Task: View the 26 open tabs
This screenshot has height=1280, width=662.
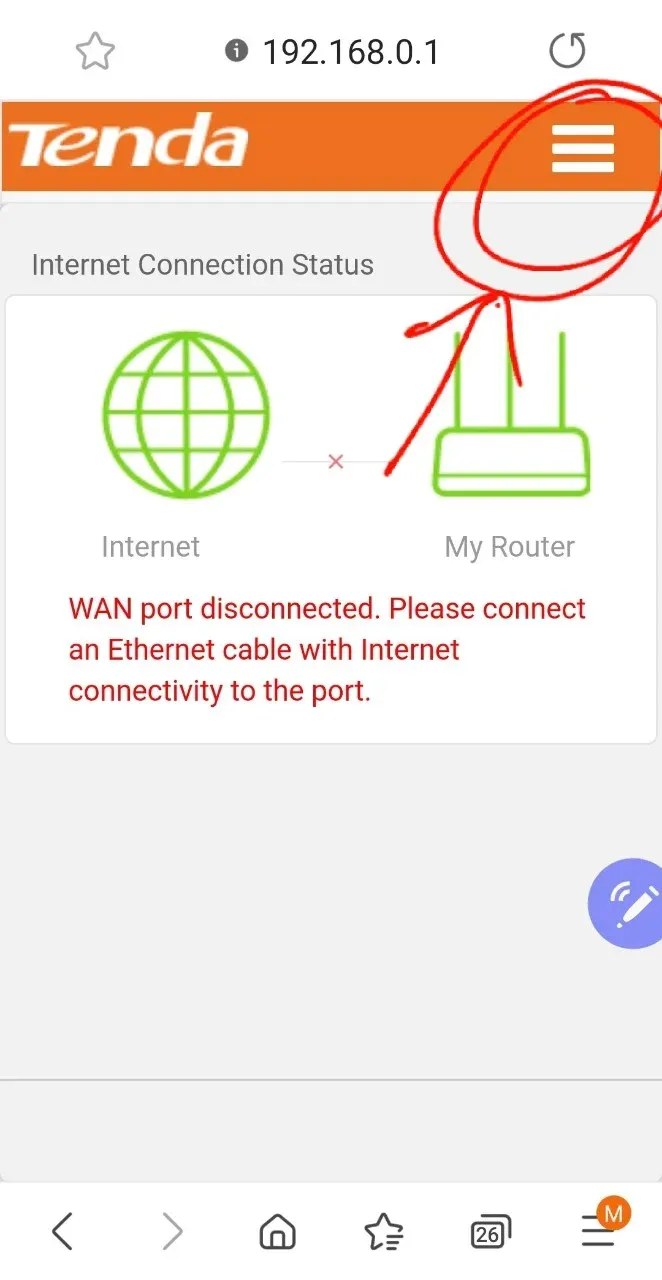Action: pyautogui.click(x=489, y=1232)
